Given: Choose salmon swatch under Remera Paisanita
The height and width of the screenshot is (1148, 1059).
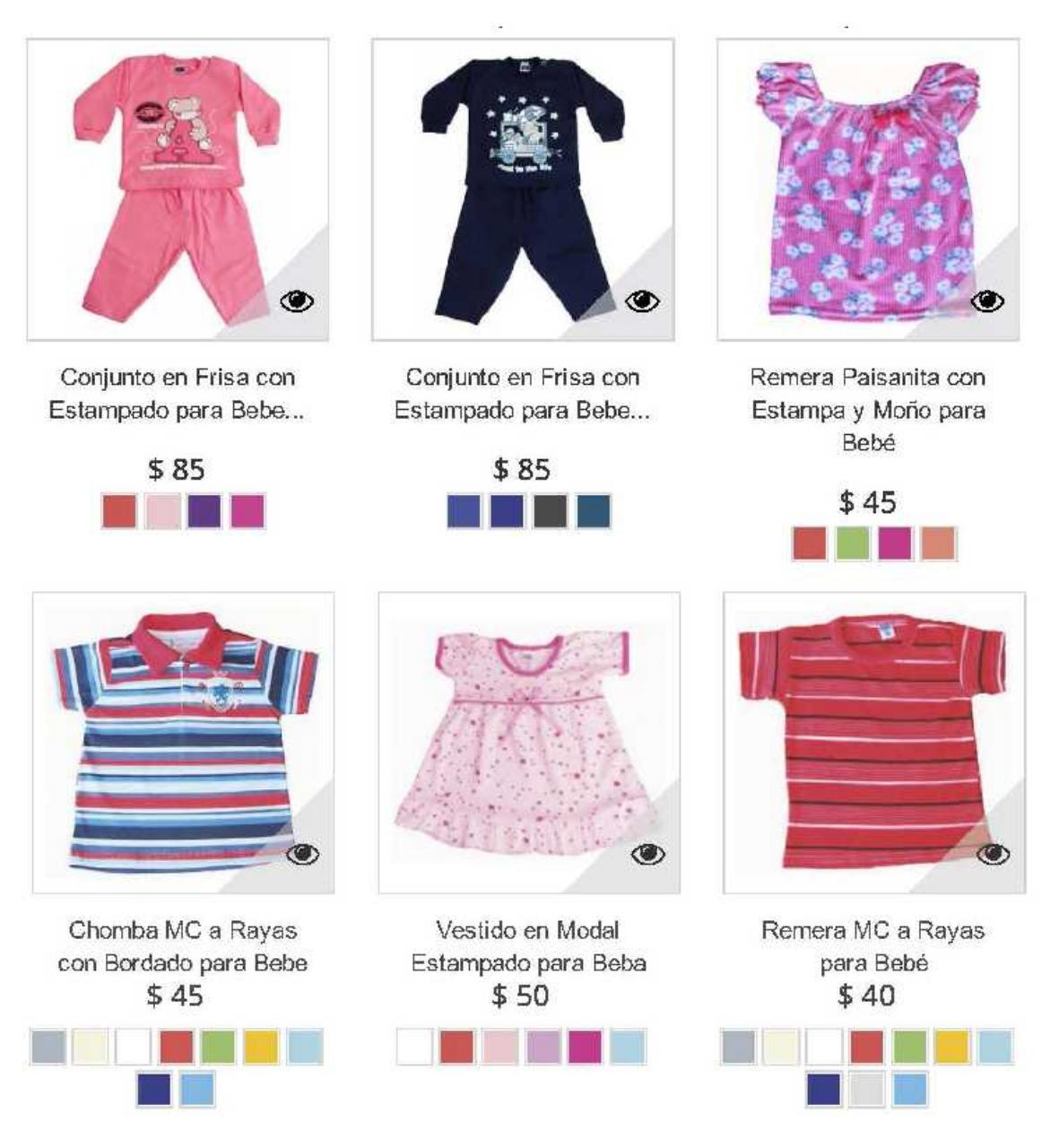Looking at the screenshot, I should point(939,544).
